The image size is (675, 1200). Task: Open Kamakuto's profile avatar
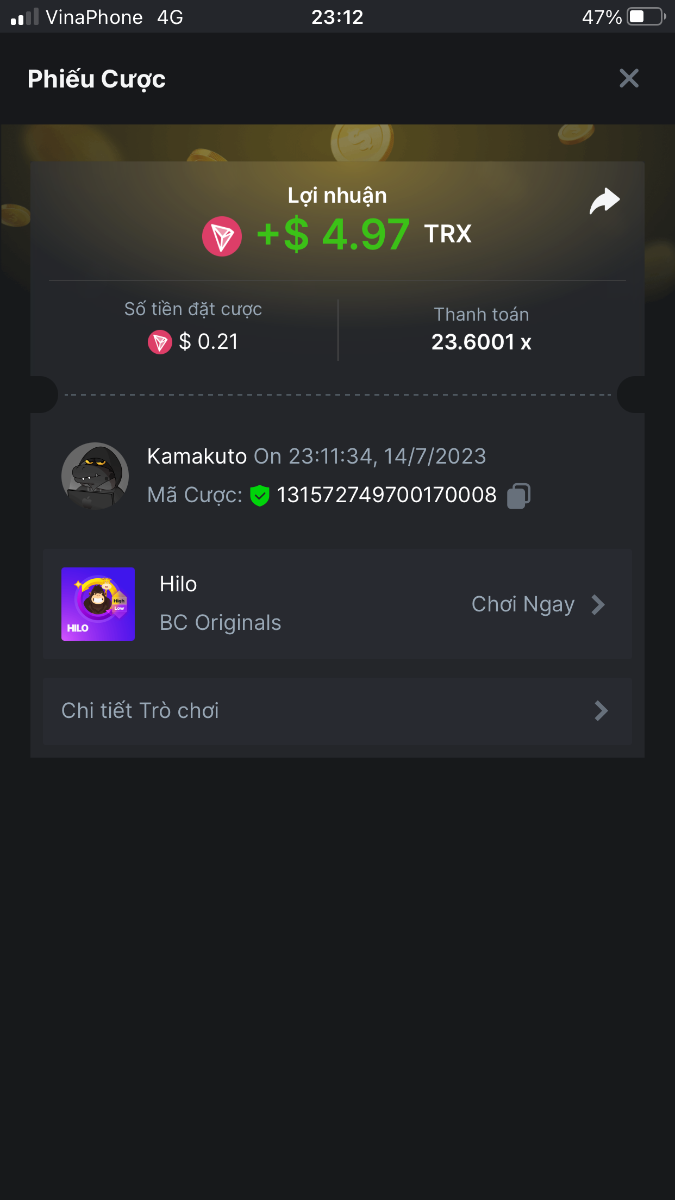click(95, 476)
